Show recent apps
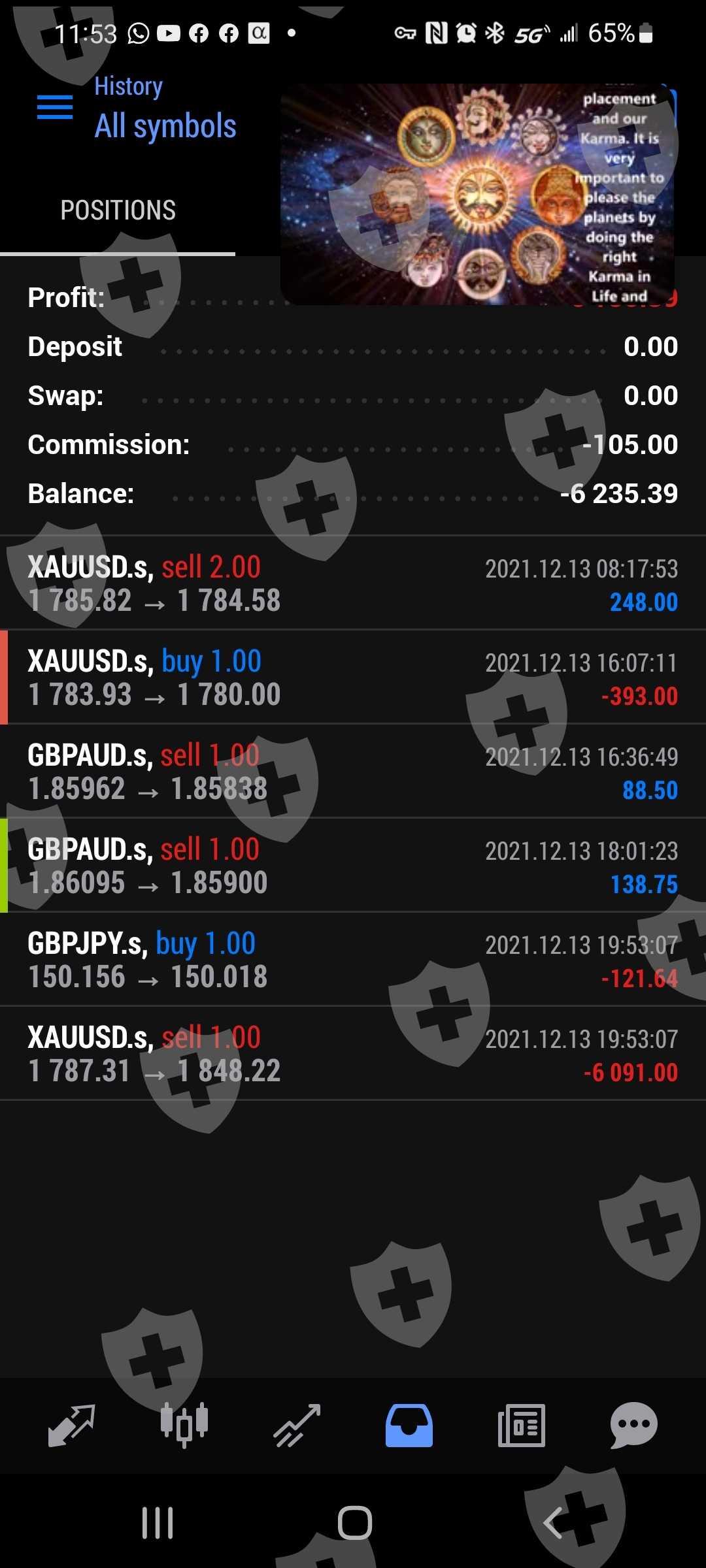Screen dimensions: 706x1568 (158, 1523)
